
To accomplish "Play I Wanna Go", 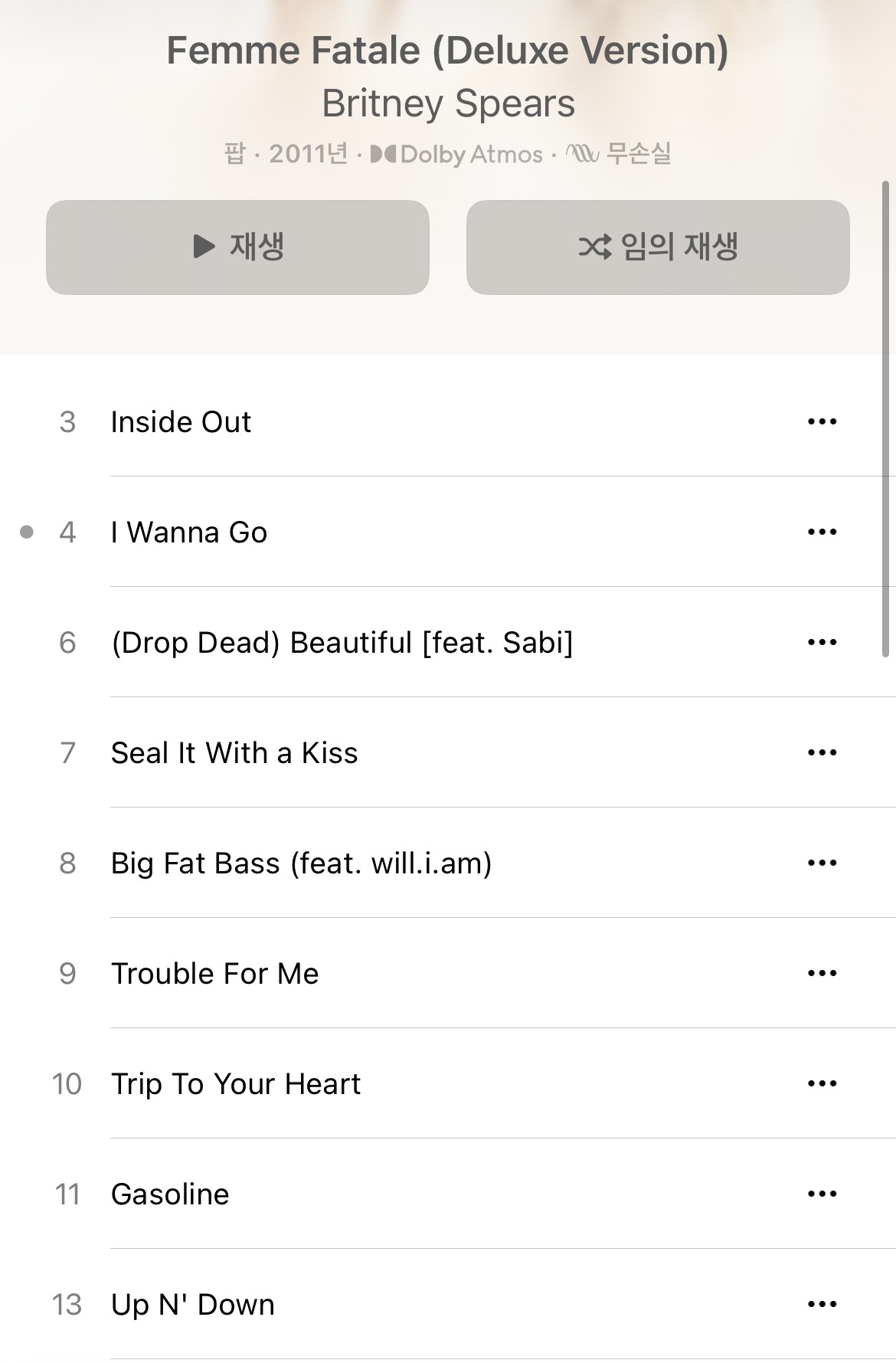I will [189, 532].
